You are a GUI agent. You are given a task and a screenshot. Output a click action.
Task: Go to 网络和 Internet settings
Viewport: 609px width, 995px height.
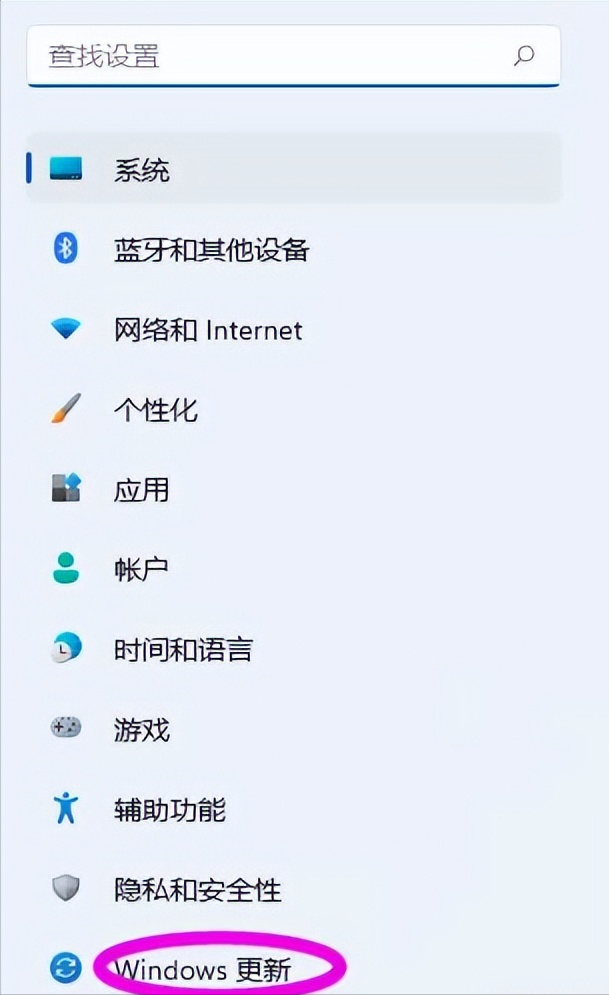[294, 329]
